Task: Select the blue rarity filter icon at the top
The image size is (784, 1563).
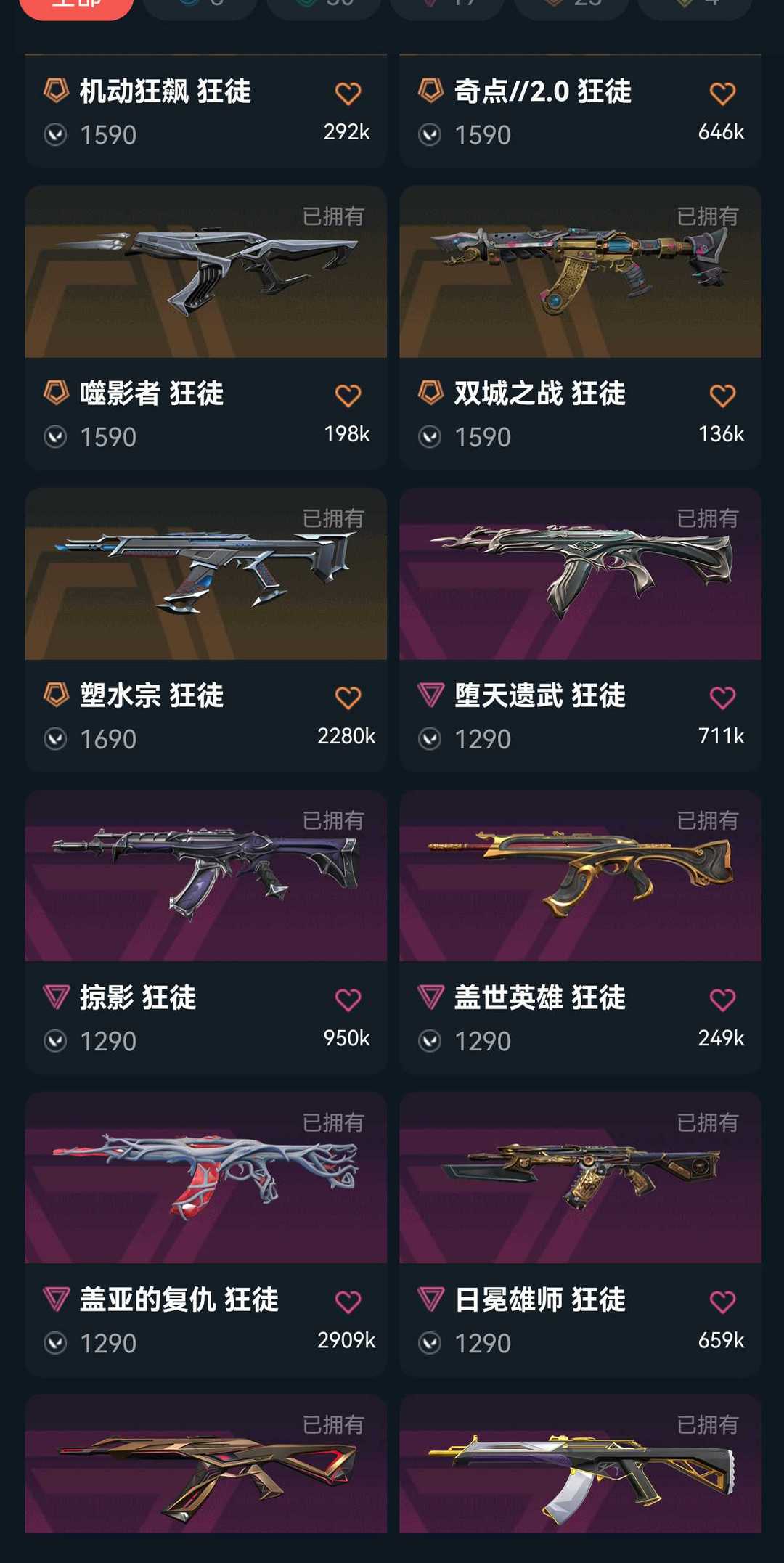Action: click(x=190, y=7)
